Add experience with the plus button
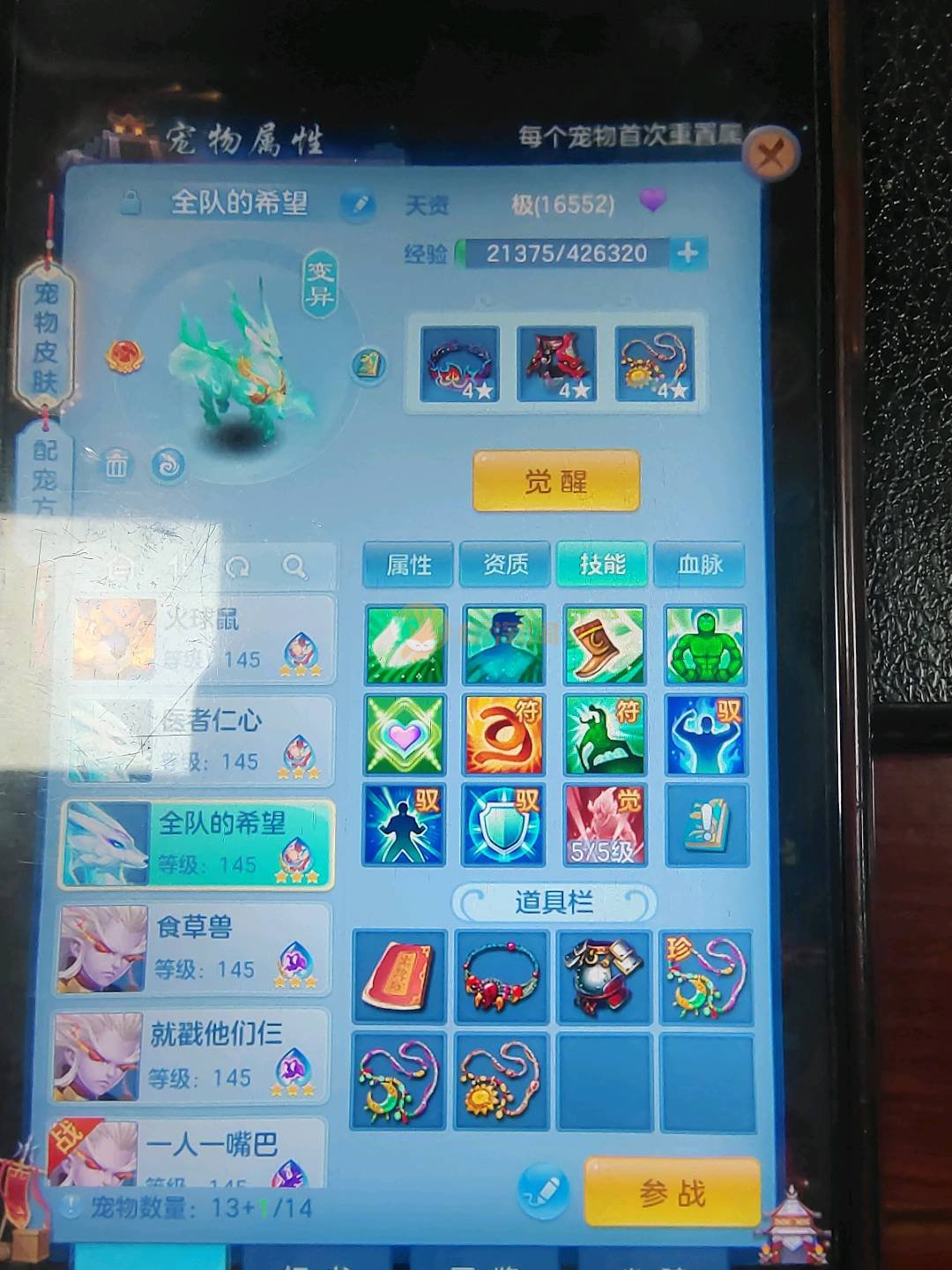952x1270 pixels. [x=687, y=253]
